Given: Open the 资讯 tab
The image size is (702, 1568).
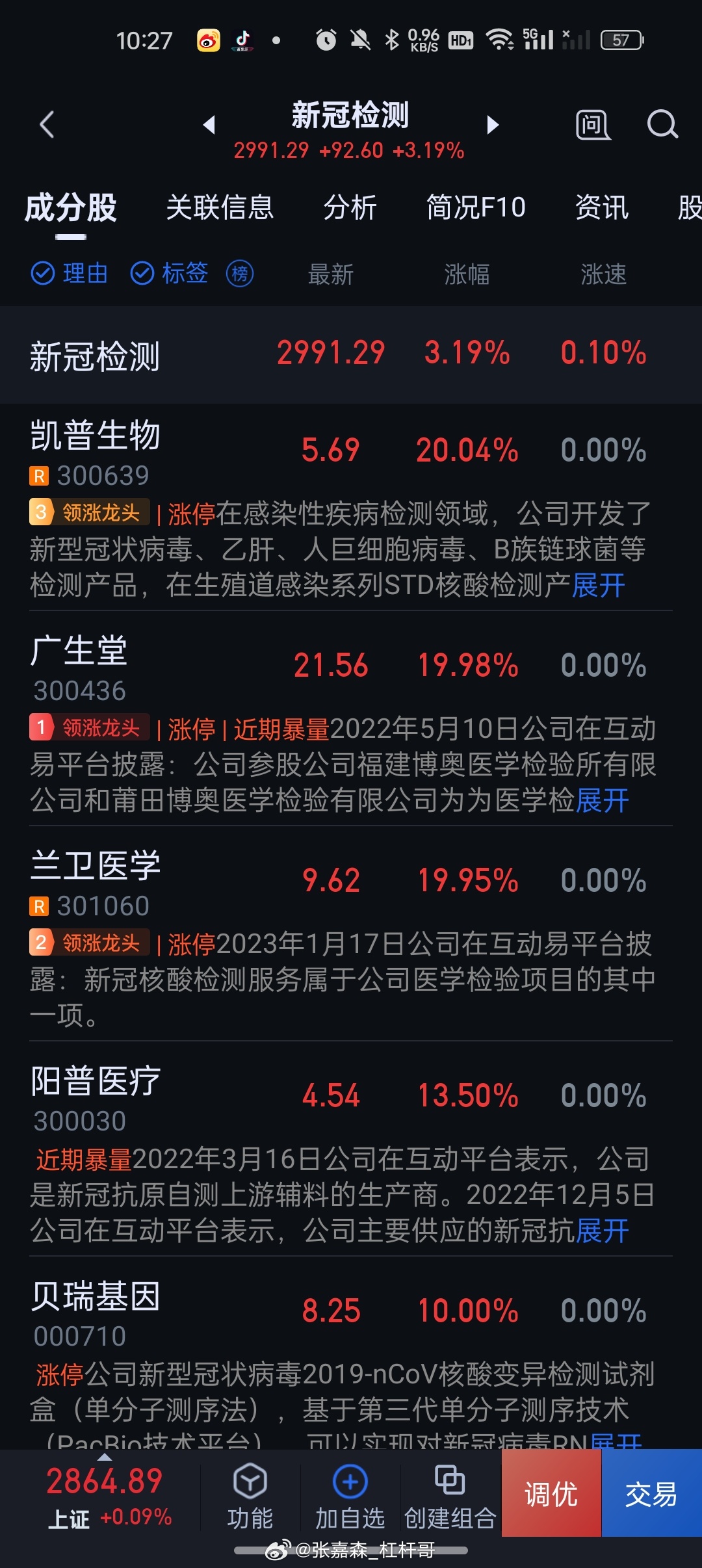Looking at the screenshot, I should point(601,208).
